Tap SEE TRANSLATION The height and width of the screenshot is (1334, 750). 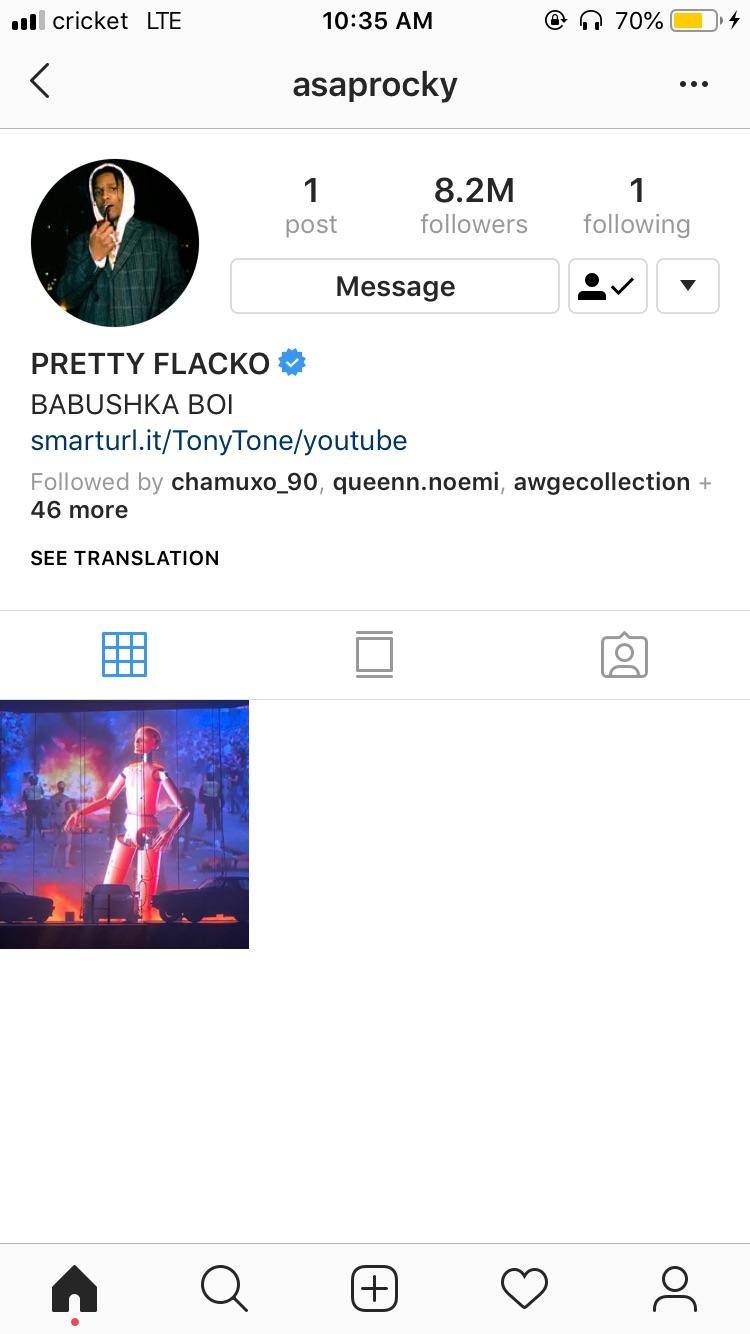(x=125, y=558)
